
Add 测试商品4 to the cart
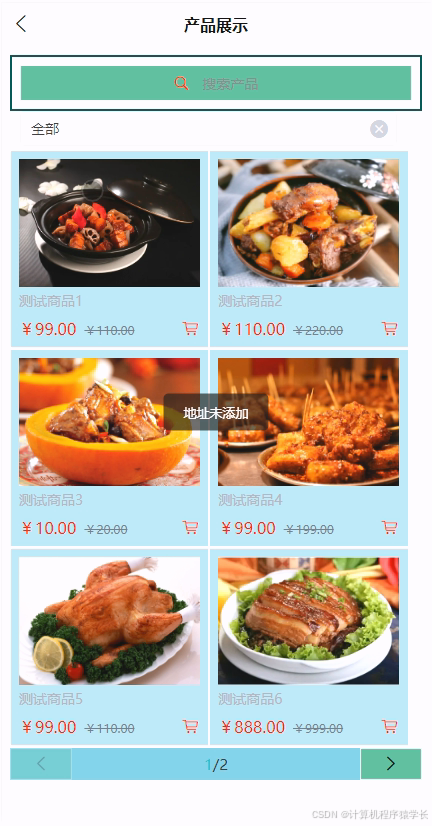click(389, 527)
